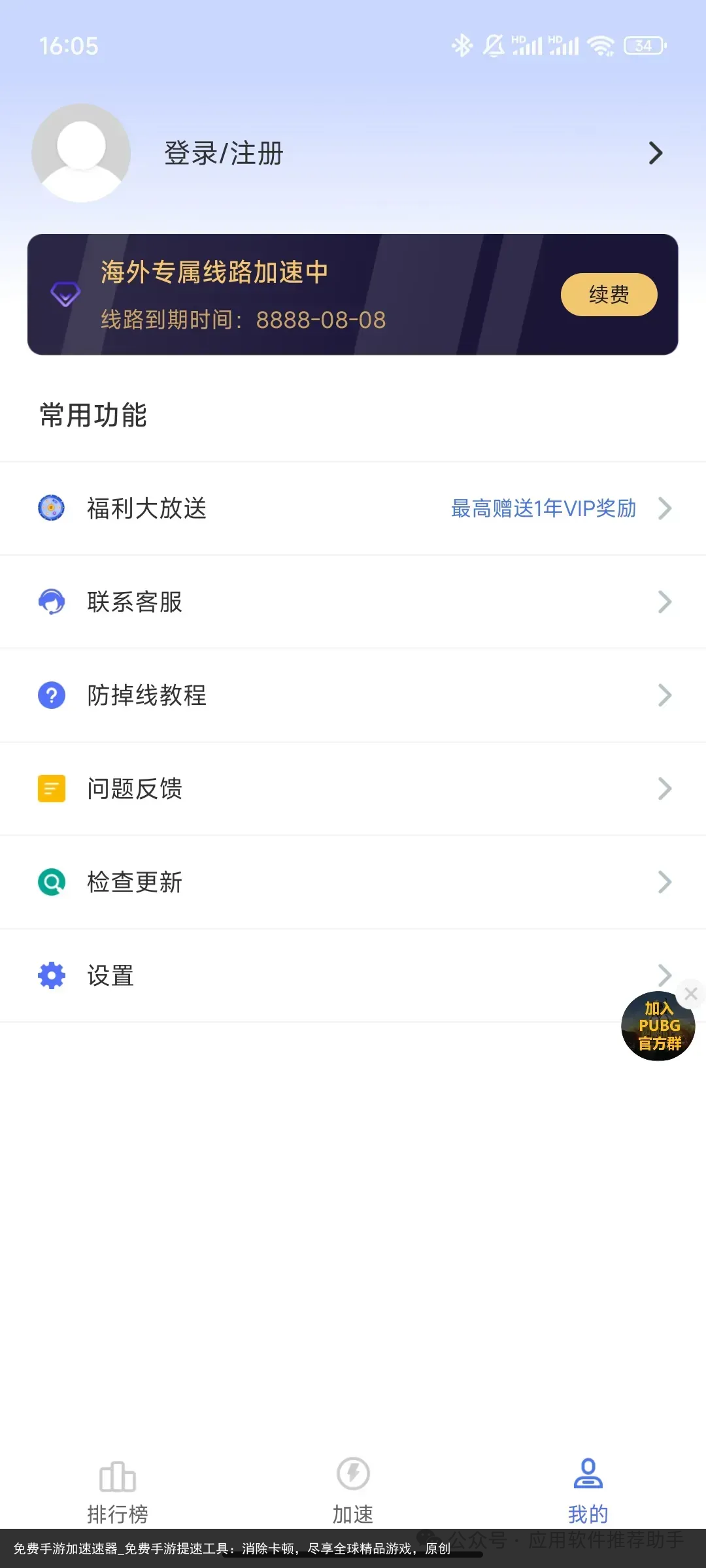Open 设置 settings
The image size is (706, 1568).
coord(353,975)
